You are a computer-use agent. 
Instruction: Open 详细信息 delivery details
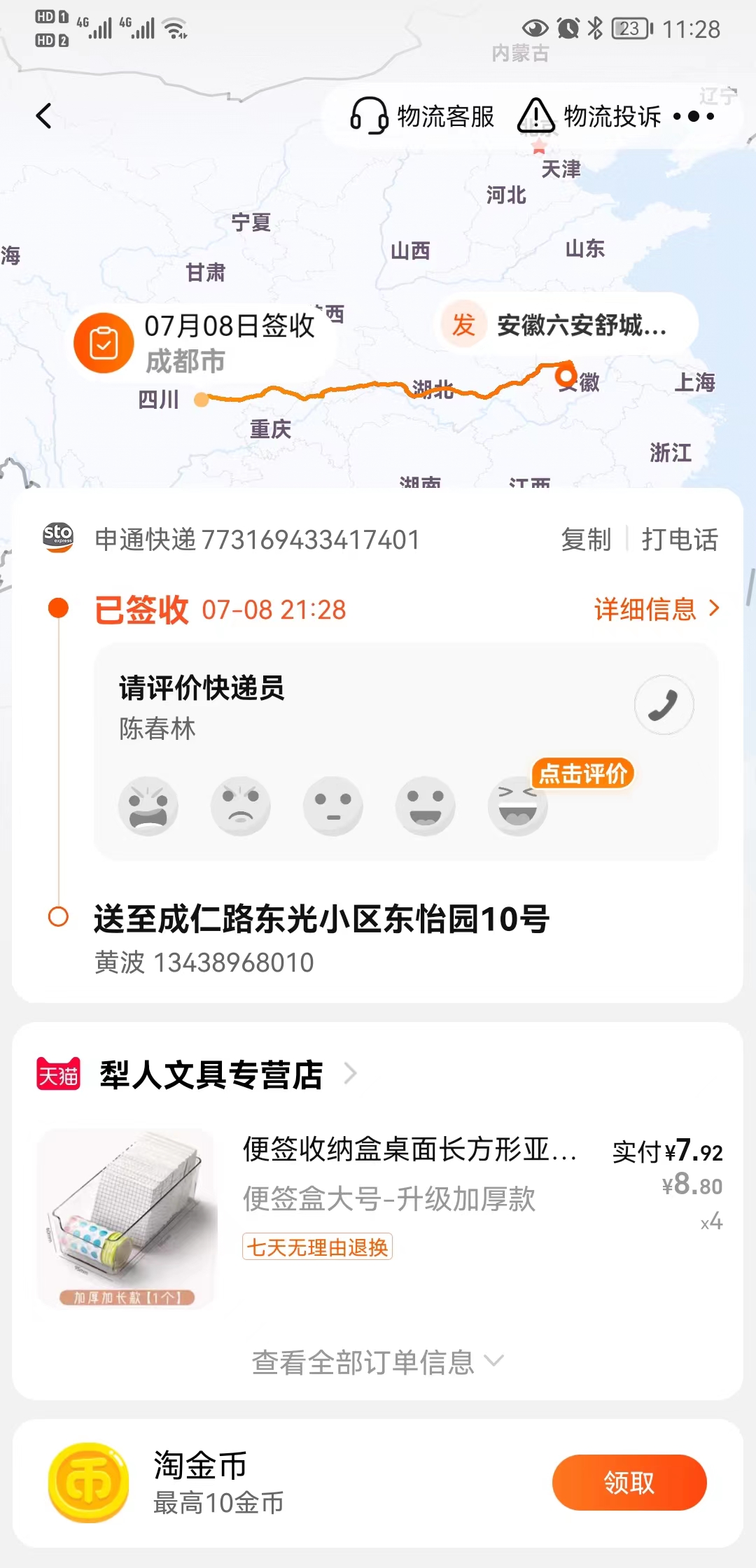click(657, 609)
